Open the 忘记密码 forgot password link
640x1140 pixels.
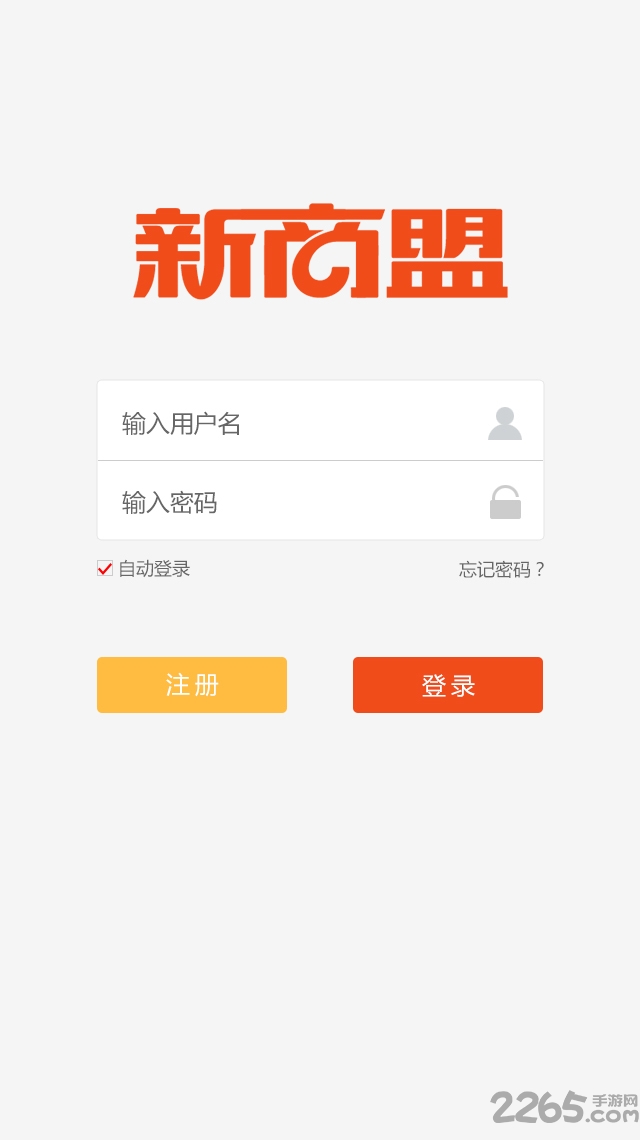[502, 570]
